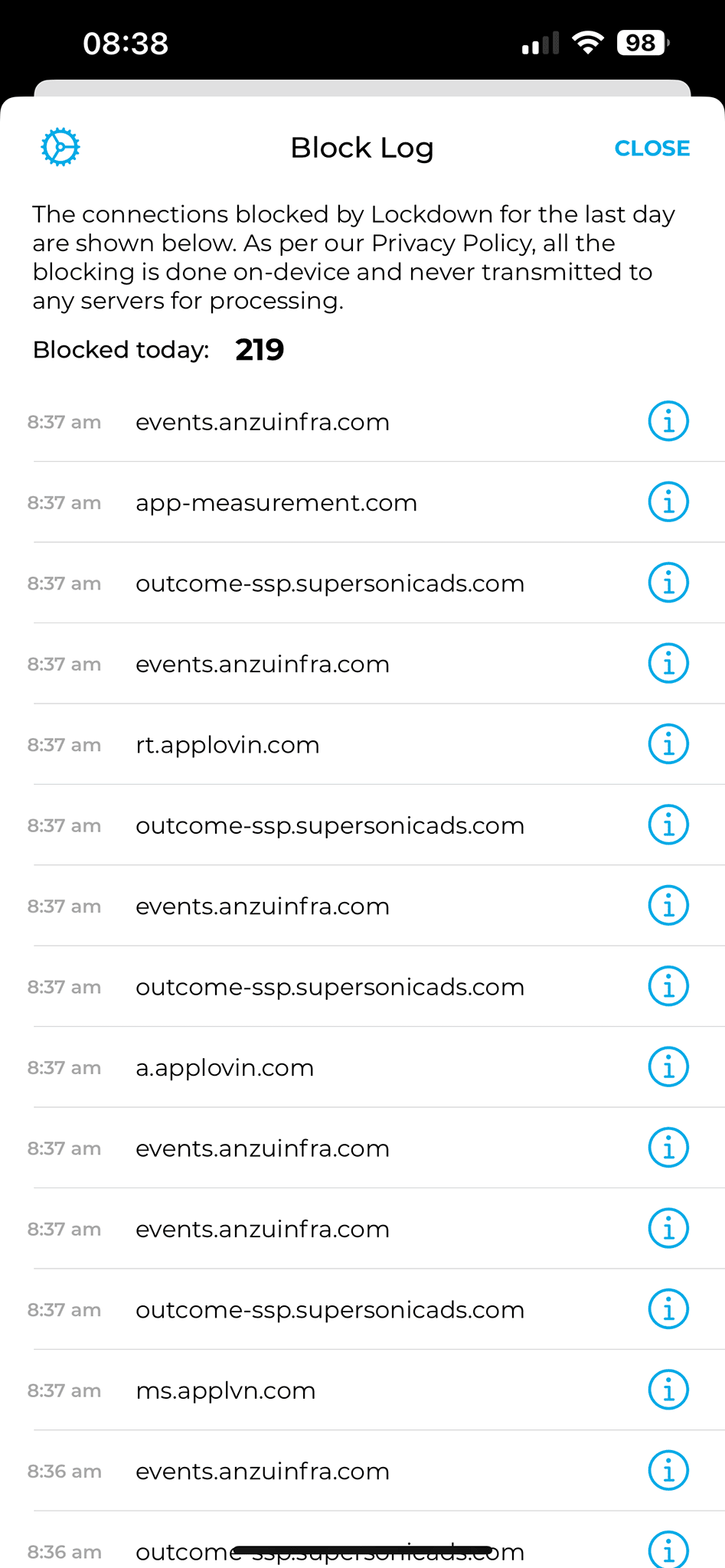Open the app-measurement.com log entry
Viewport: 725px width, 1568px height.
click(362, 502)
